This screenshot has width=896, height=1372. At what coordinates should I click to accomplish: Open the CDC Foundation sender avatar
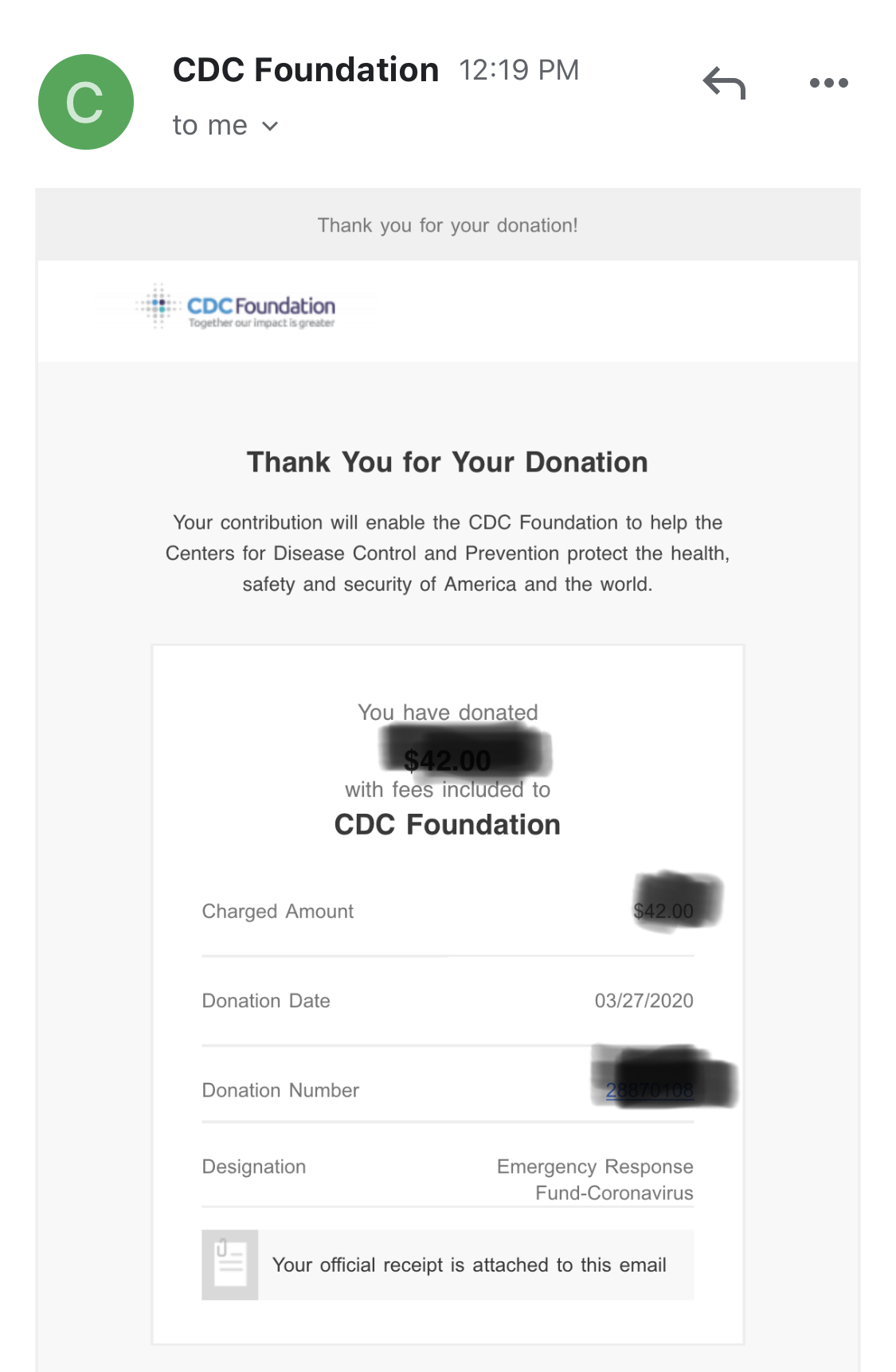pyautogui.click(x=86, y=102)
